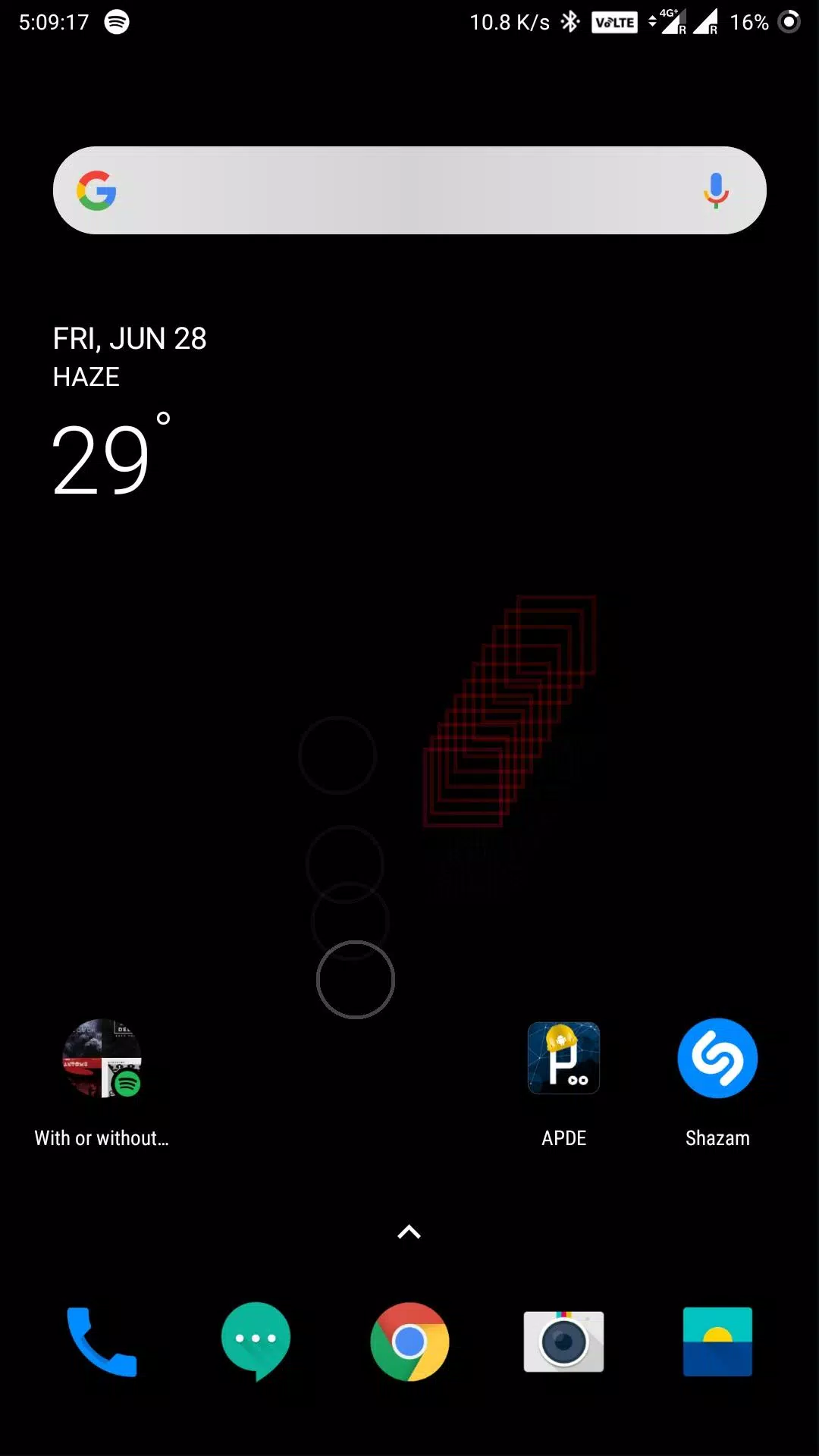Launch the APDE app
Image resolution: width=819 pixels, height=1456 pixels.
click(563, 1058)
